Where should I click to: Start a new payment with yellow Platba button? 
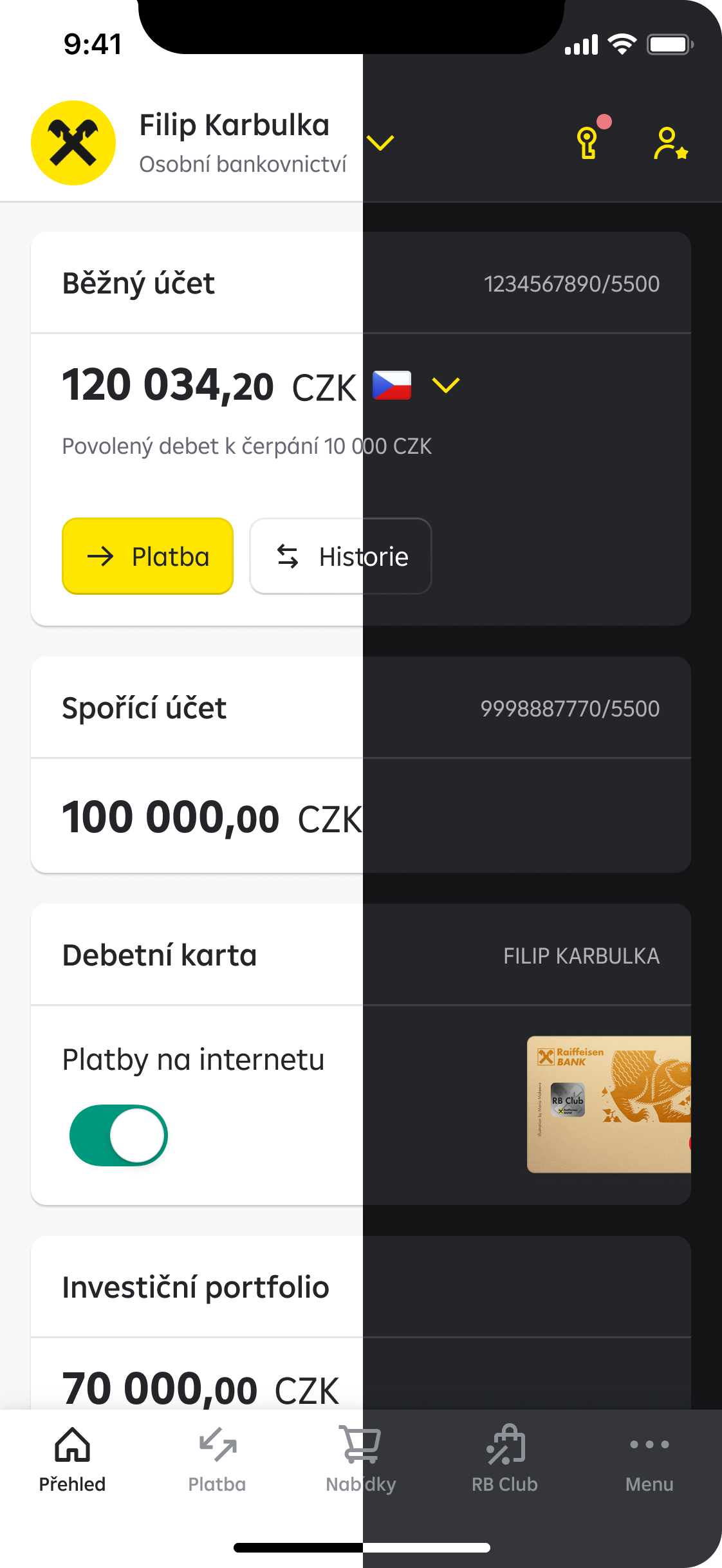pyautogui.click(x=147, y=556)
